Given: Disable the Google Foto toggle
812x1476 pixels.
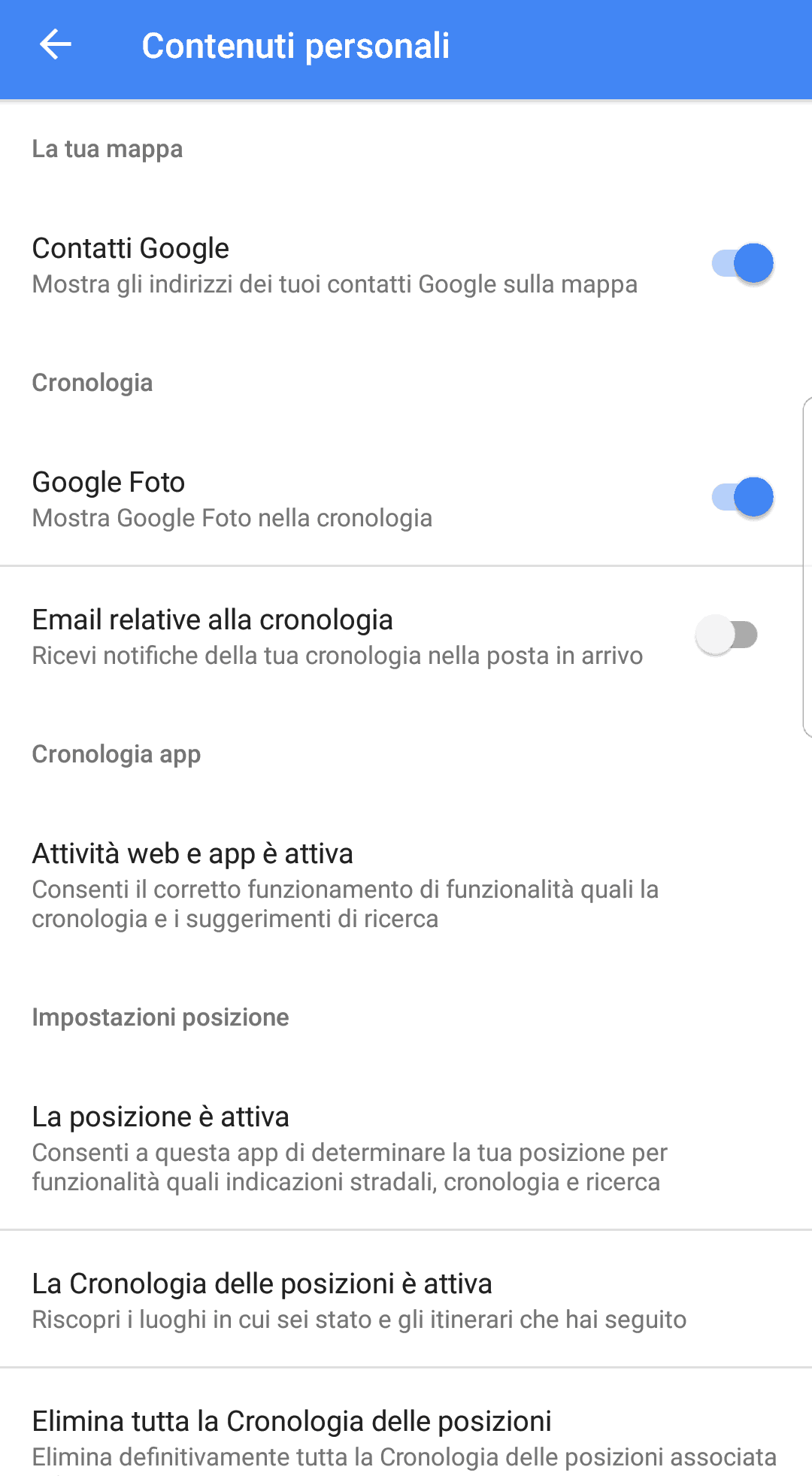Looking at the screenshot, I should tap(742, 498).
